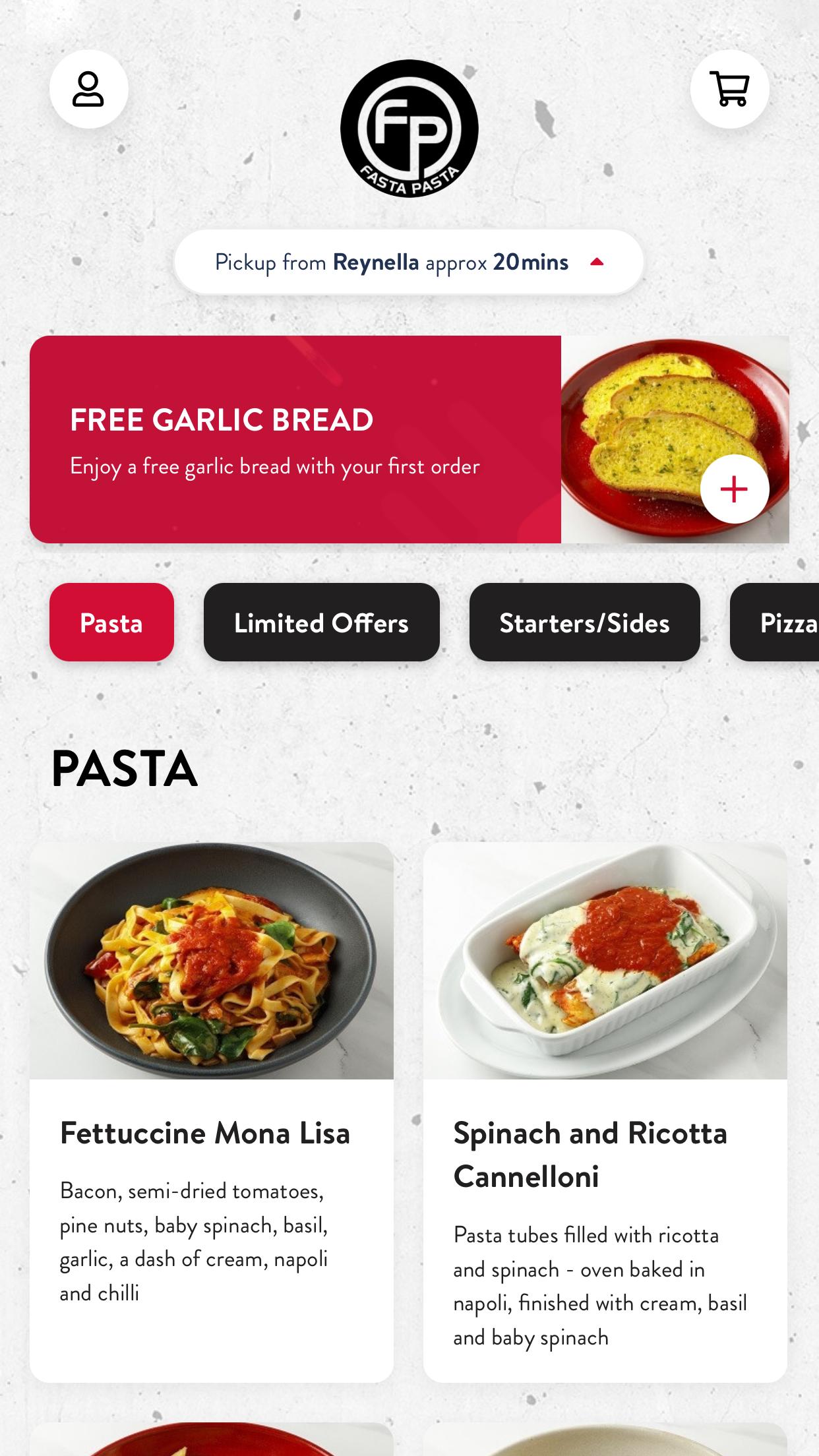
Task: Add the free garlic bread offer
Action: [734, 489]
